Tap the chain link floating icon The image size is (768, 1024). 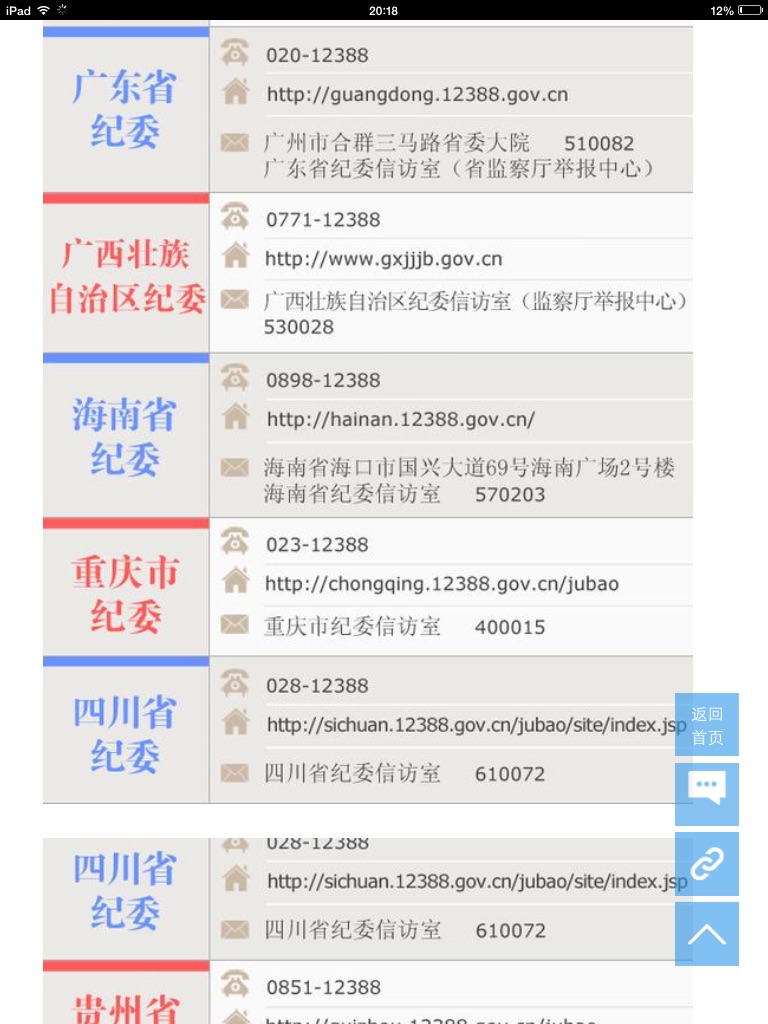[x=707, y=864]
